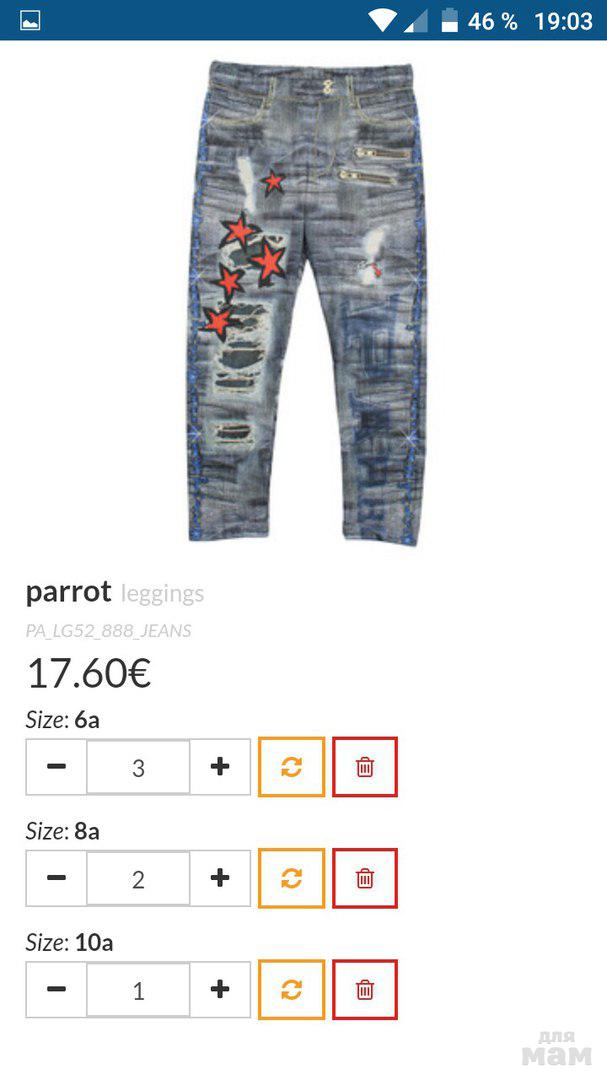The width and height of the screenshot is (607, 1080).
Task: Edit the quantity field for size 8a
Action: click(x=138, y=878)
